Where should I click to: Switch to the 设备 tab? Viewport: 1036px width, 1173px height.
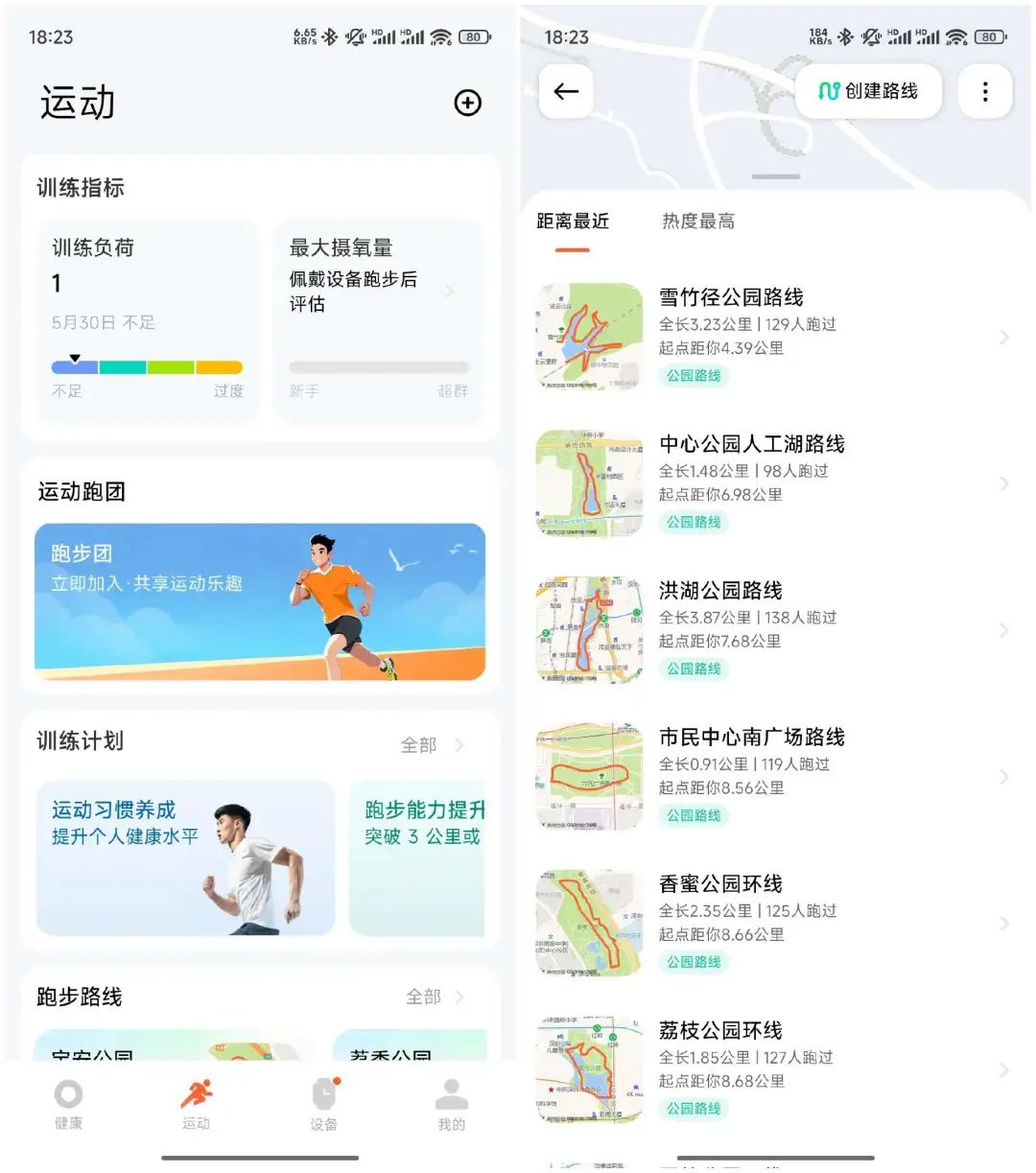point(324,1104)
